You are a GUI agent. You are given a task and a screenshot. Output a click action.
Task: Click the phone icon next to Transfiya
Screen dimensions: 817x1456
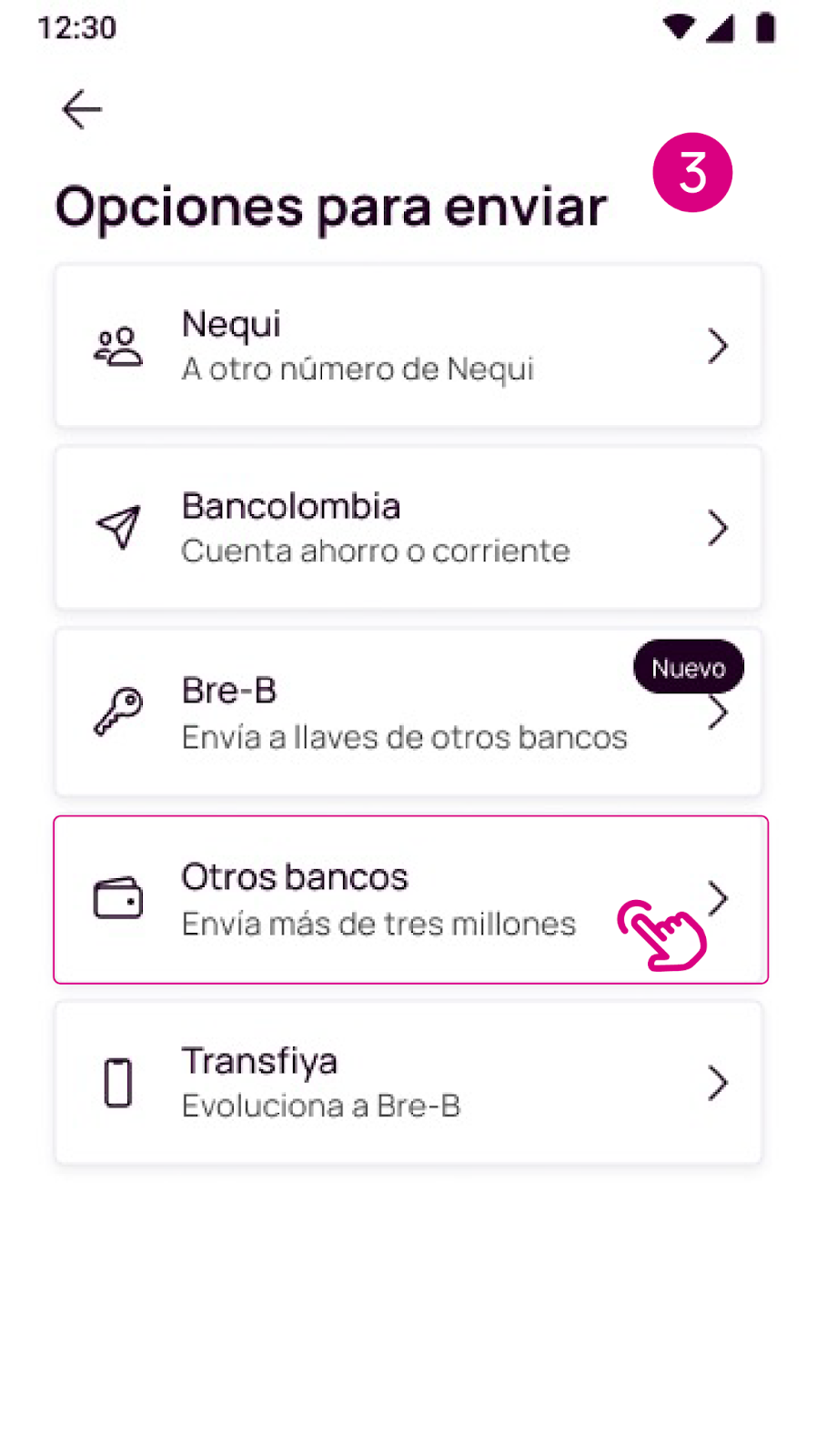118,1083
